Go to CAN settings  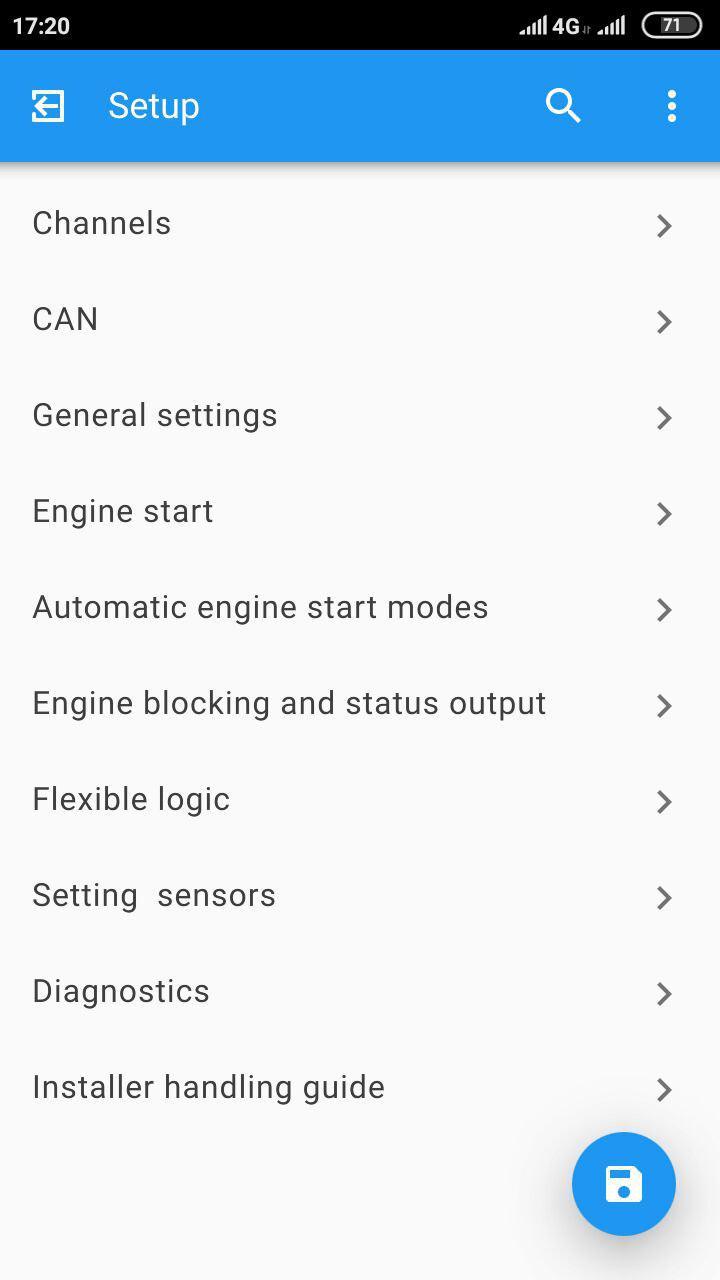click(x=360, y=320)
